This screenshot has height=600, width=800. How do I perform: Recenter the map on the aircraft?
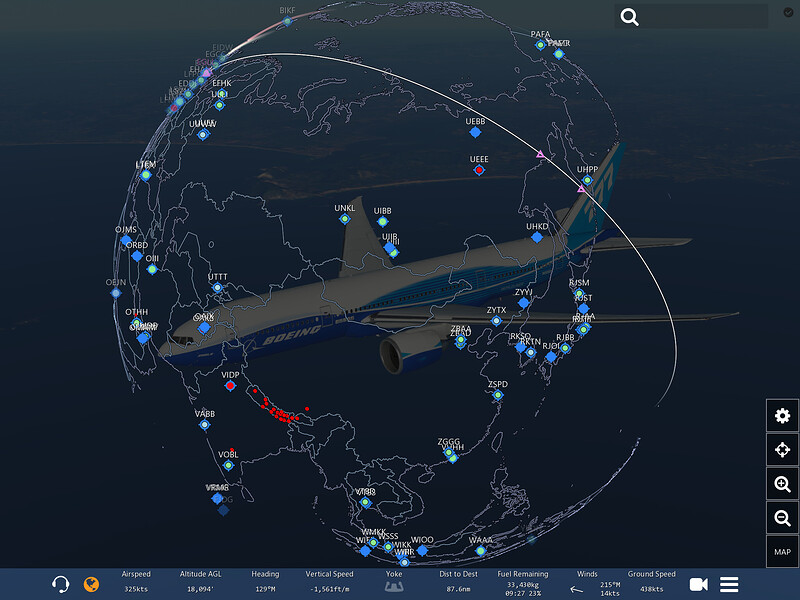[782, 450]
